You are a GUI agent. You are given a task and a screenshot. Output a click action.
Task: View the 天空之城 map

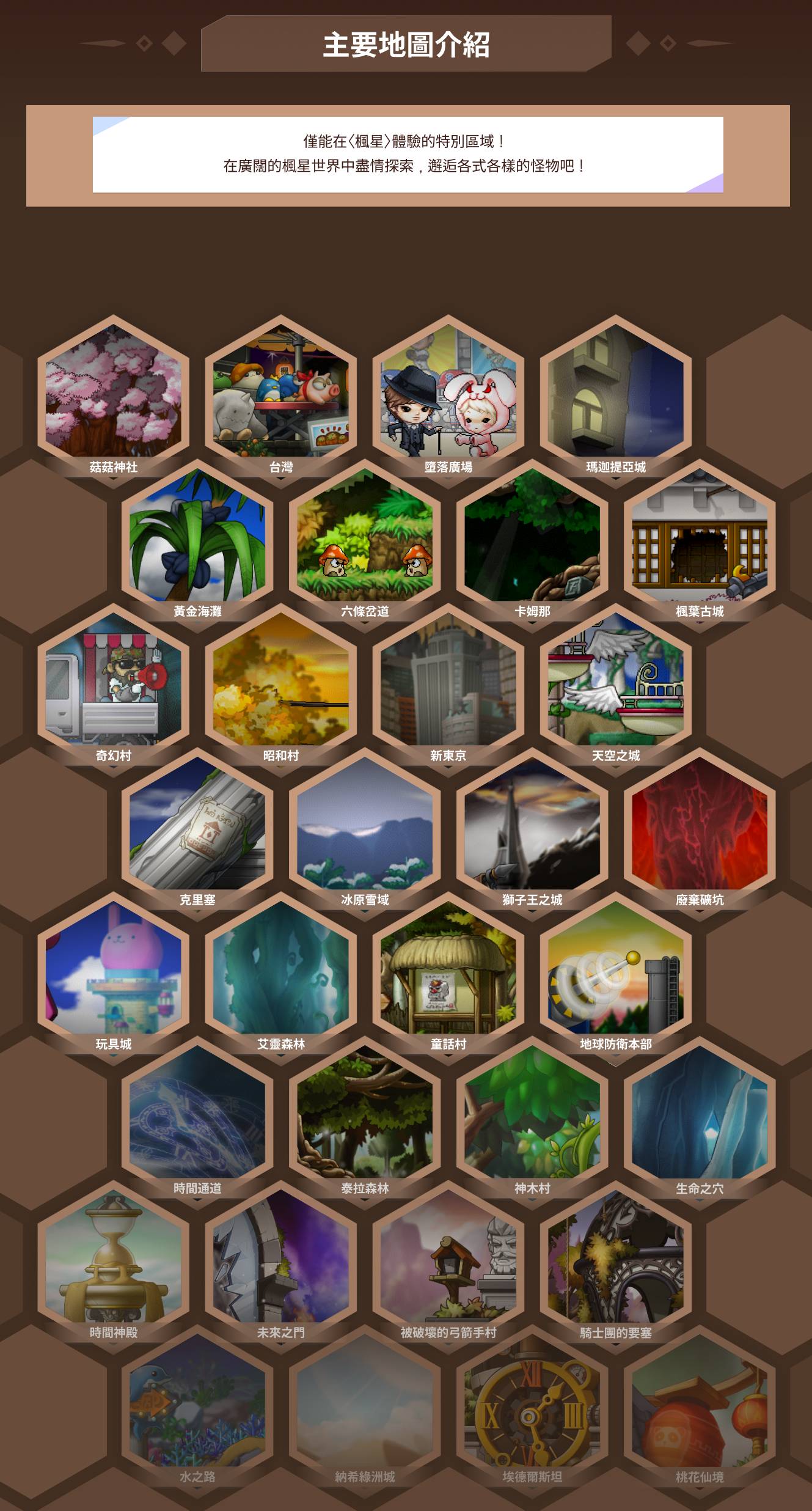[x=615, y=680]
